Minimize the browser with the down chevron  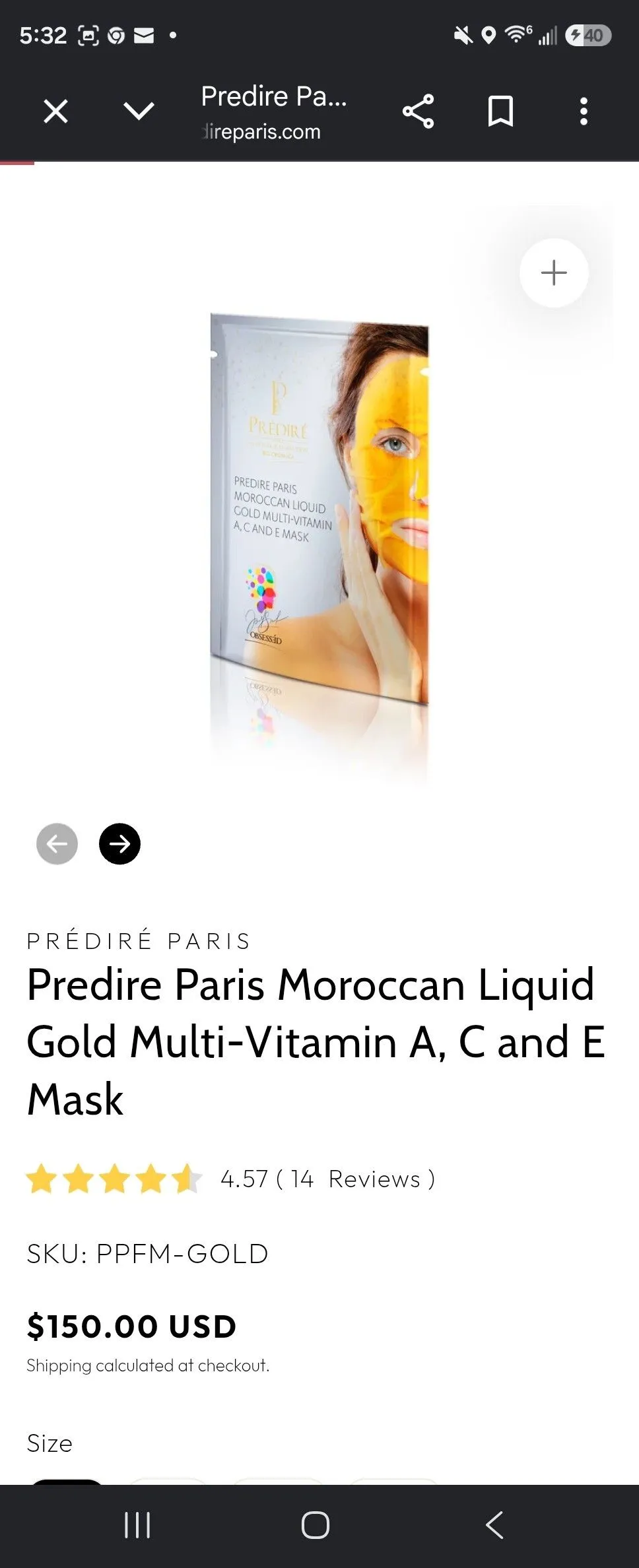[139, 111]
